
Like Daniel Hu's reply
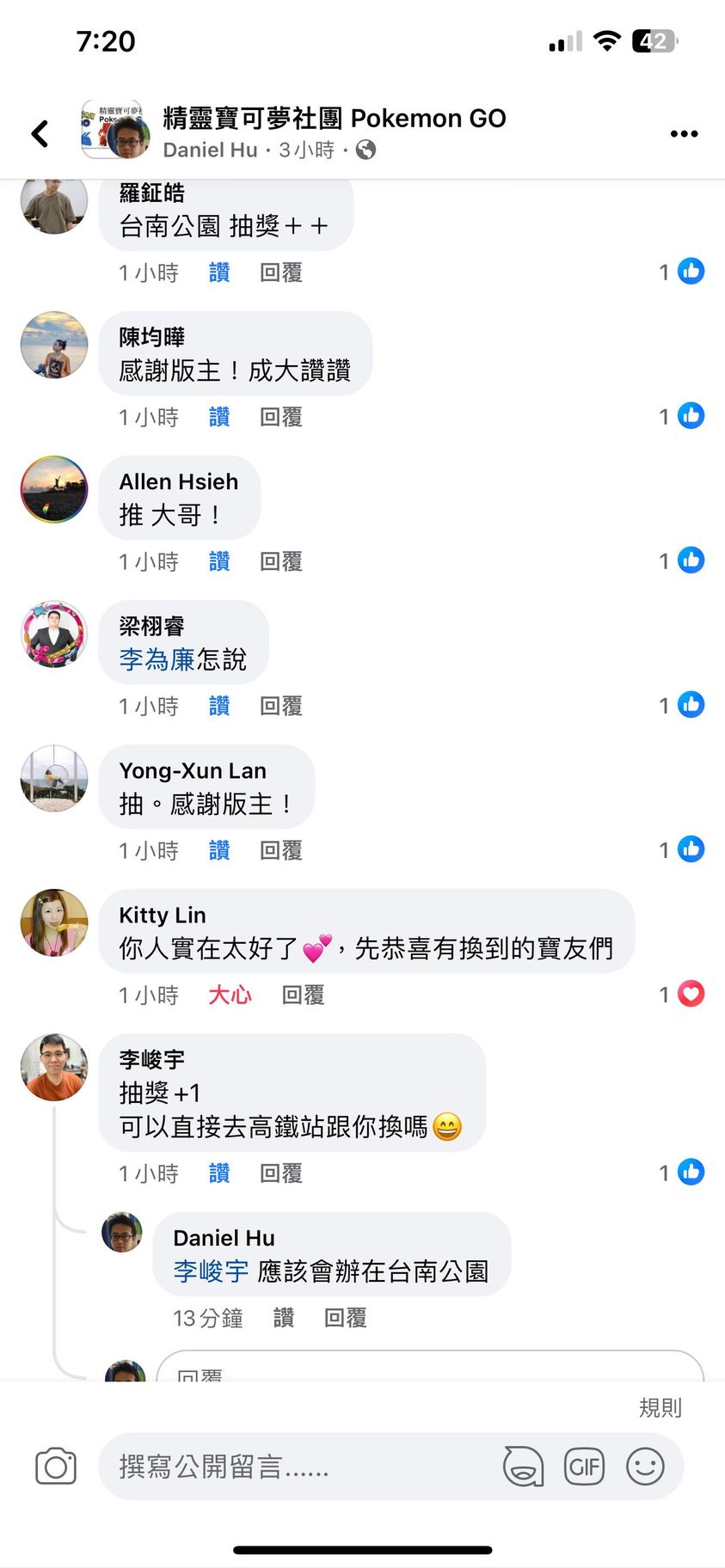(284, 1318)
